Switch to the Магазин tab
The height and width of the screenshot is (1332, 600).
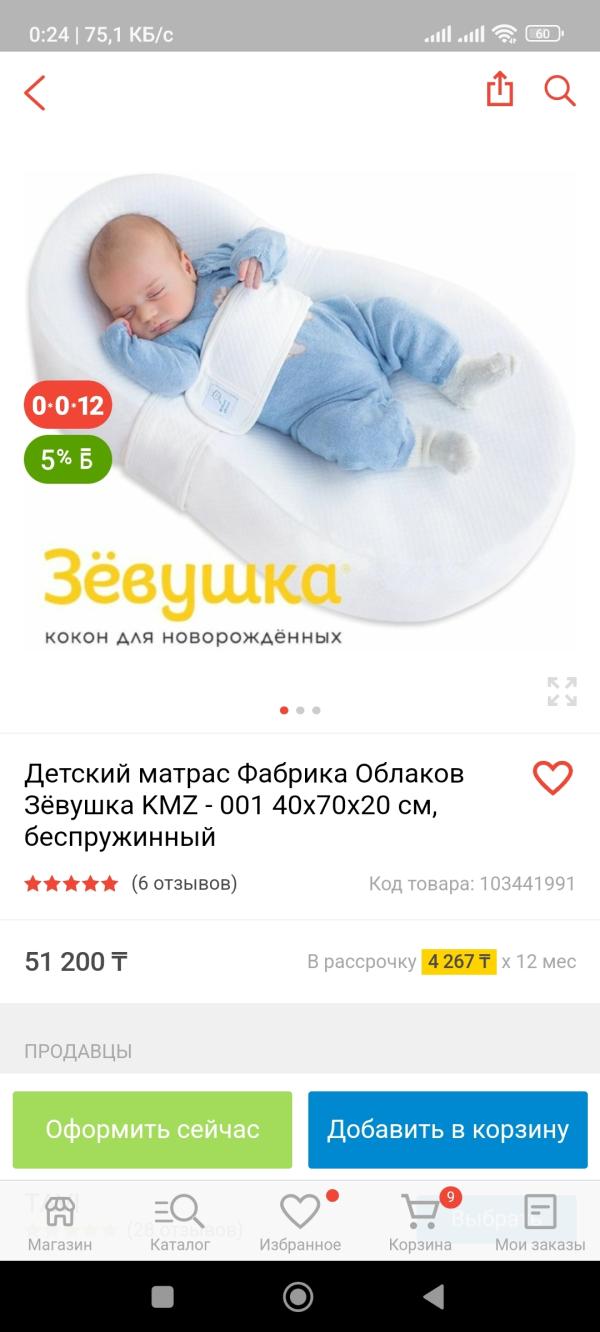[60, 1223]
